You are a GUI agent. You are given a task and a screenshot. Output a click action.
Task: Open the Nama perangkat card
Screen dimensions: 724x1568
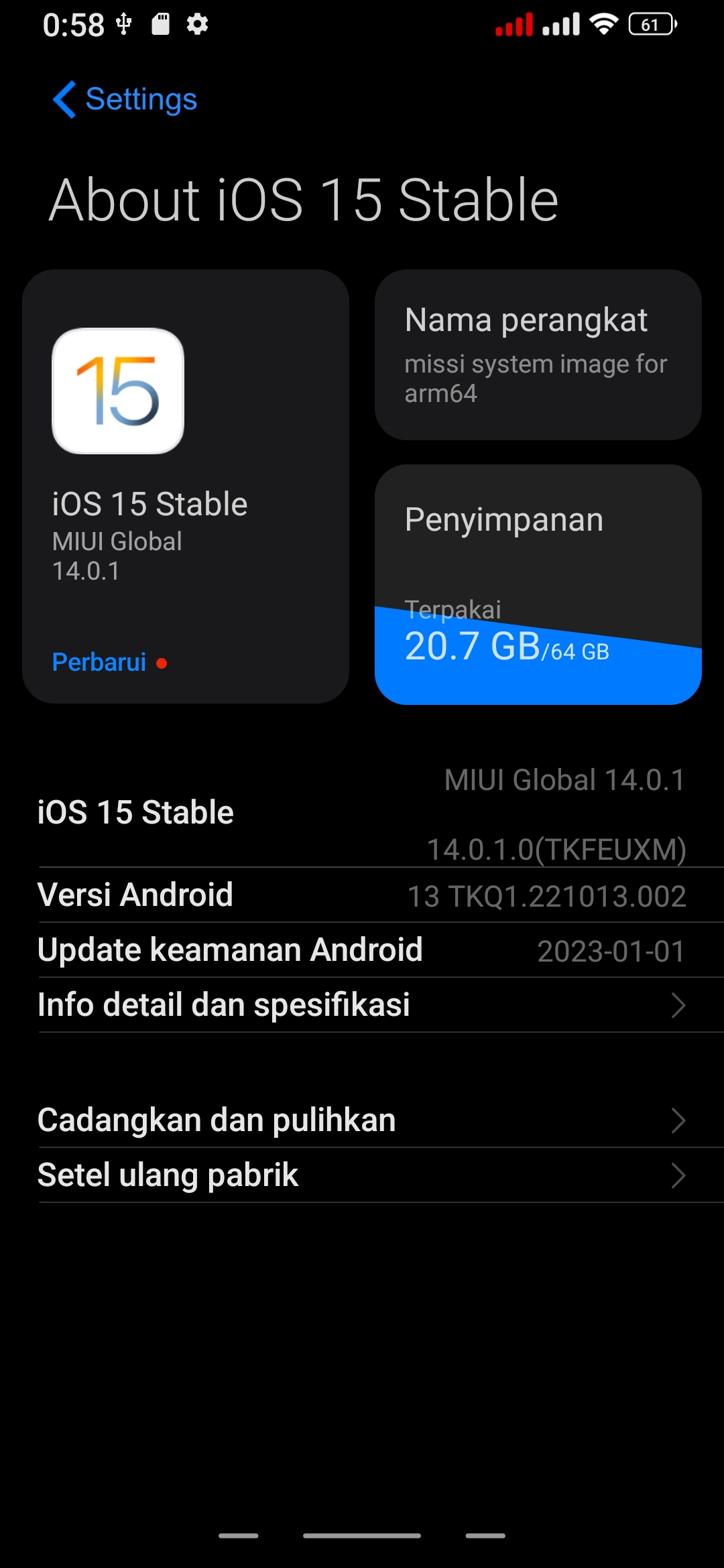point(538,355)
